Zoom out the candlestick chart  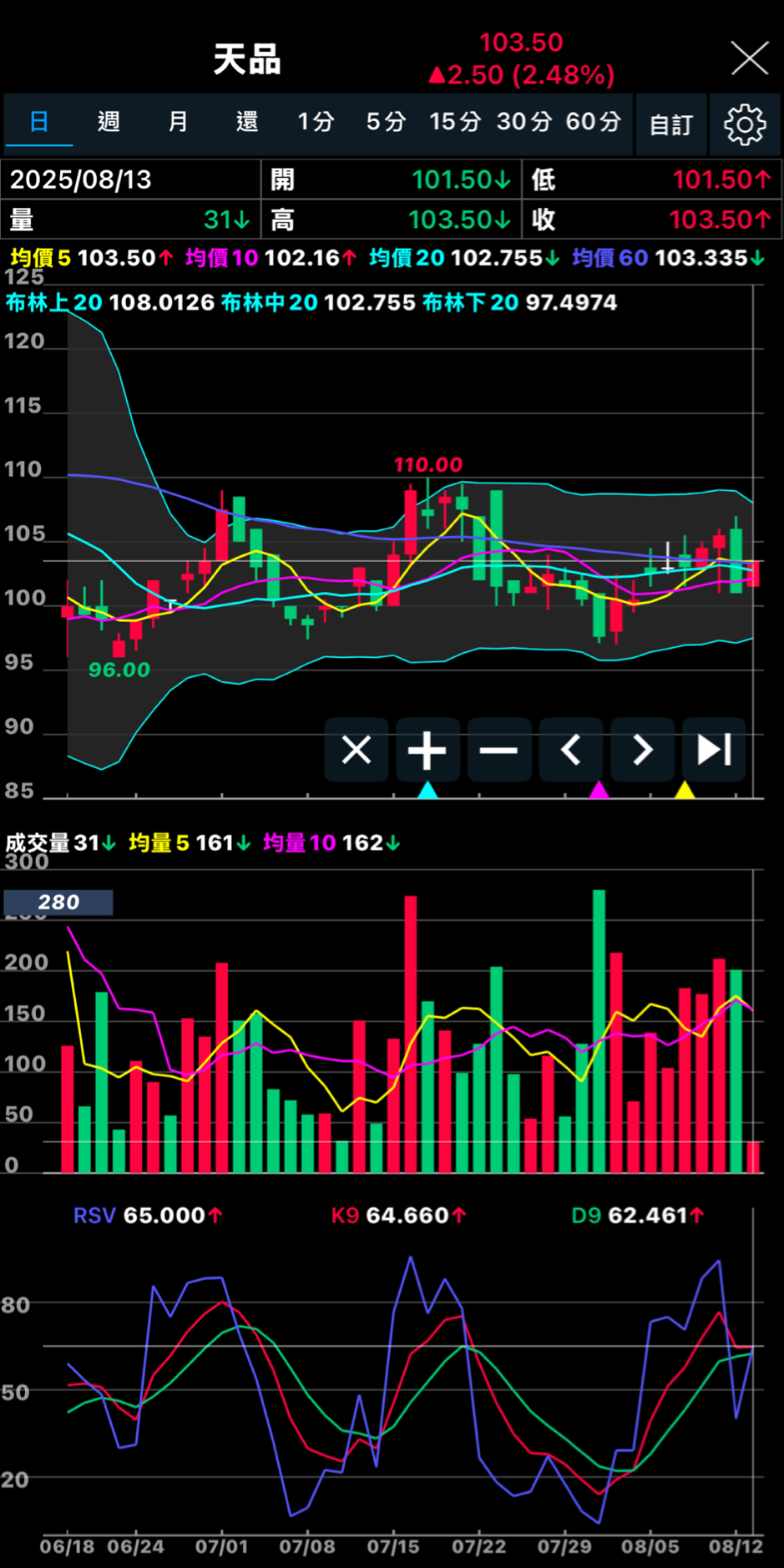coord(499,750)
